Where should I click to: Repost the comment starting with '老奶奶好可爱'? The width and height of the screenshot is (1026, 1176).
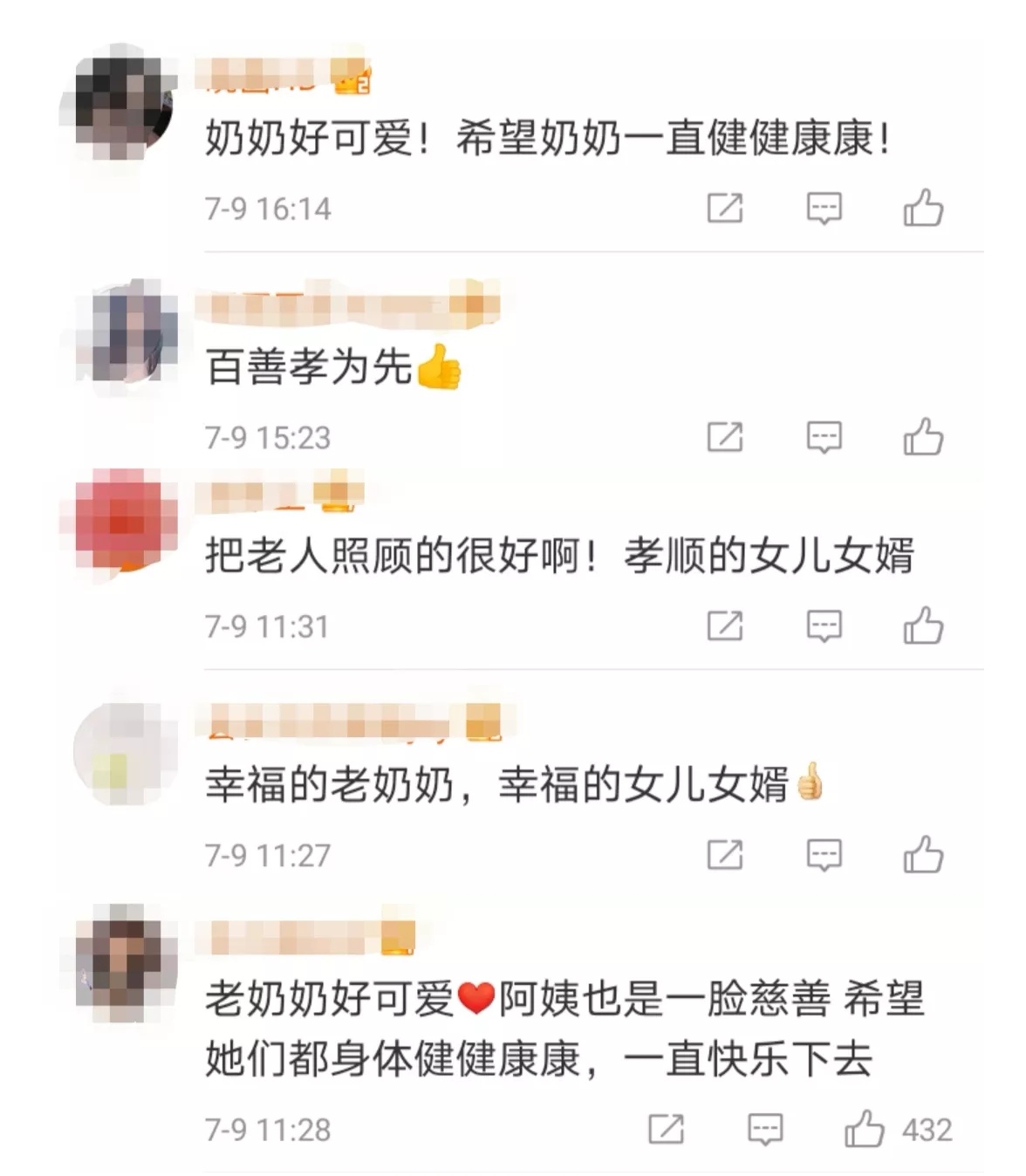coord(666,1129)
